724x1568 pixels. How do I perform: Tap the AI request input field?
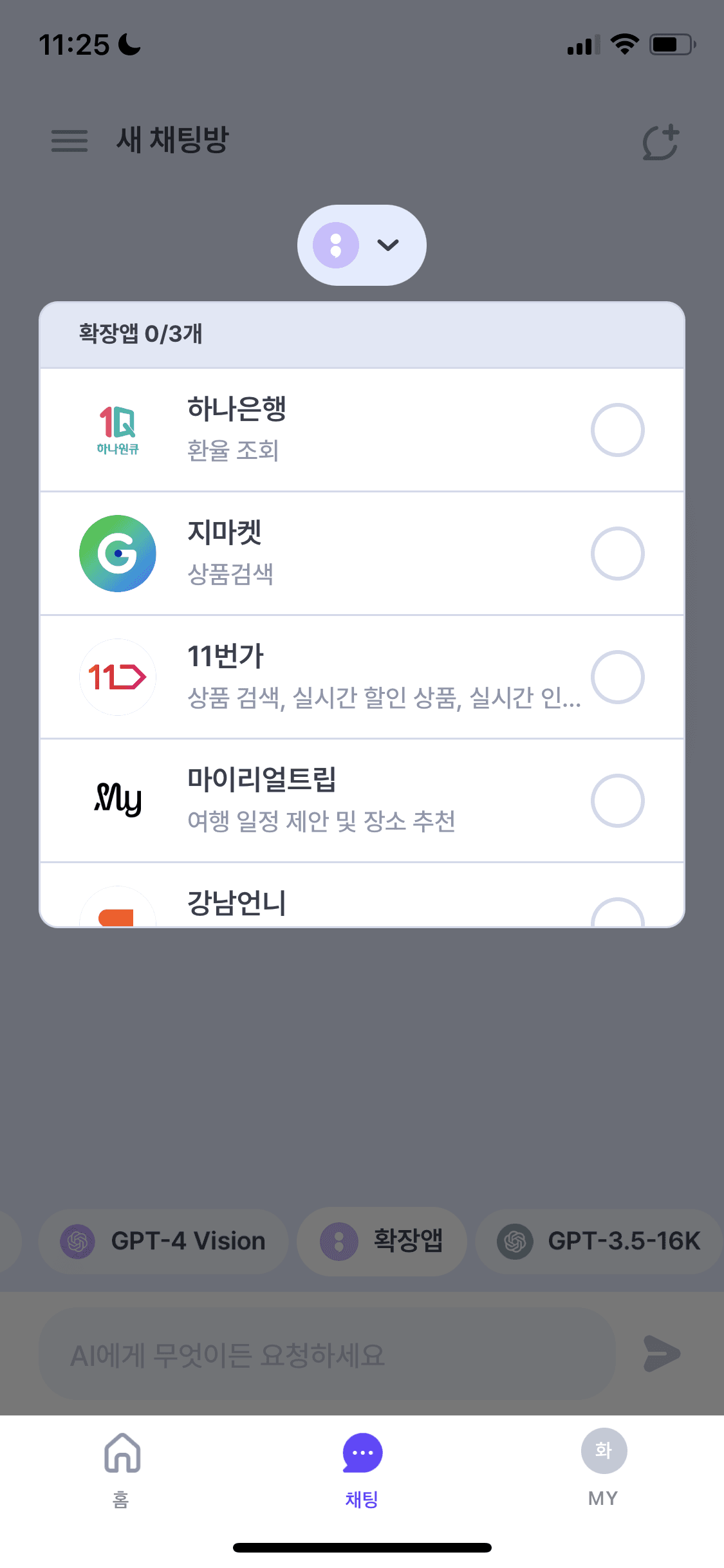322,1355
